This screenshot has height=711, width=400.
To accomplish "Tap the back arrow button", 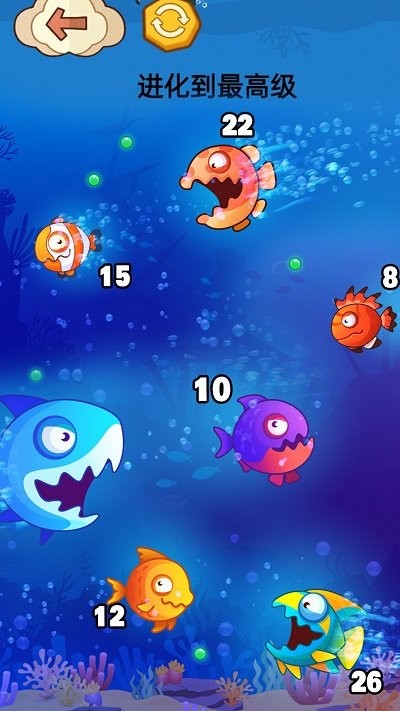I will click(69, 26).
